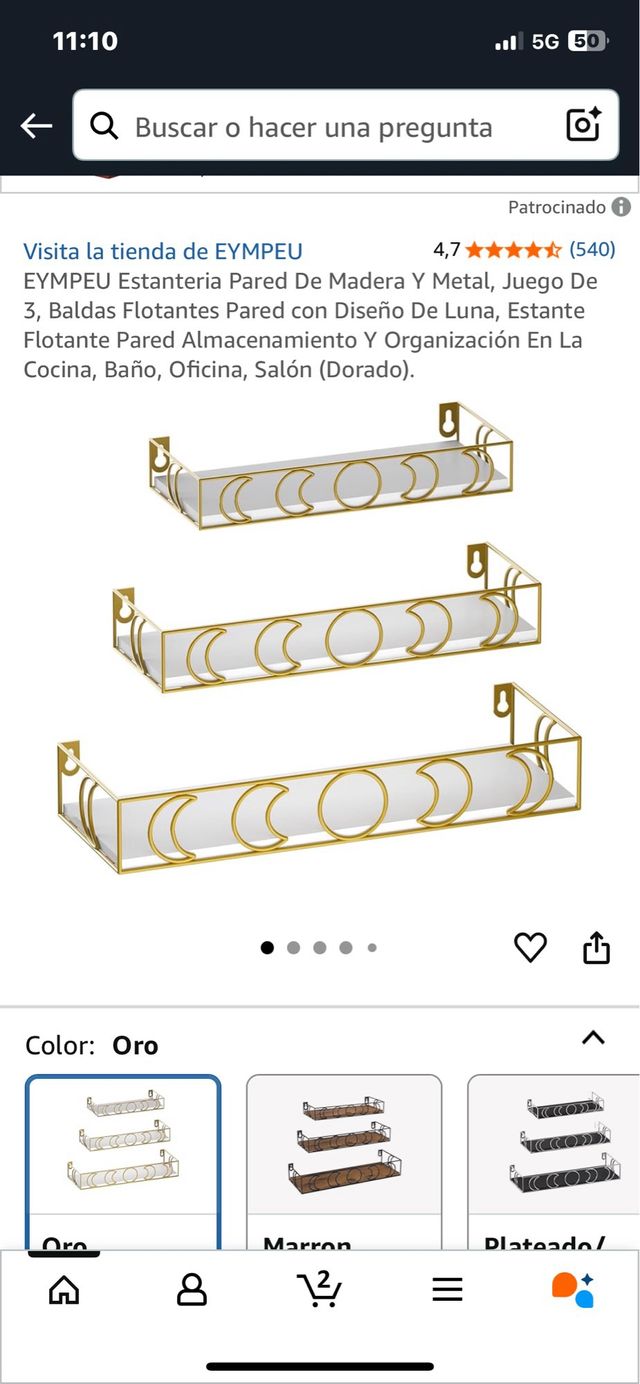Add product to wishlist with heart
The image size is (640, 1384).
tap(530, 946)
